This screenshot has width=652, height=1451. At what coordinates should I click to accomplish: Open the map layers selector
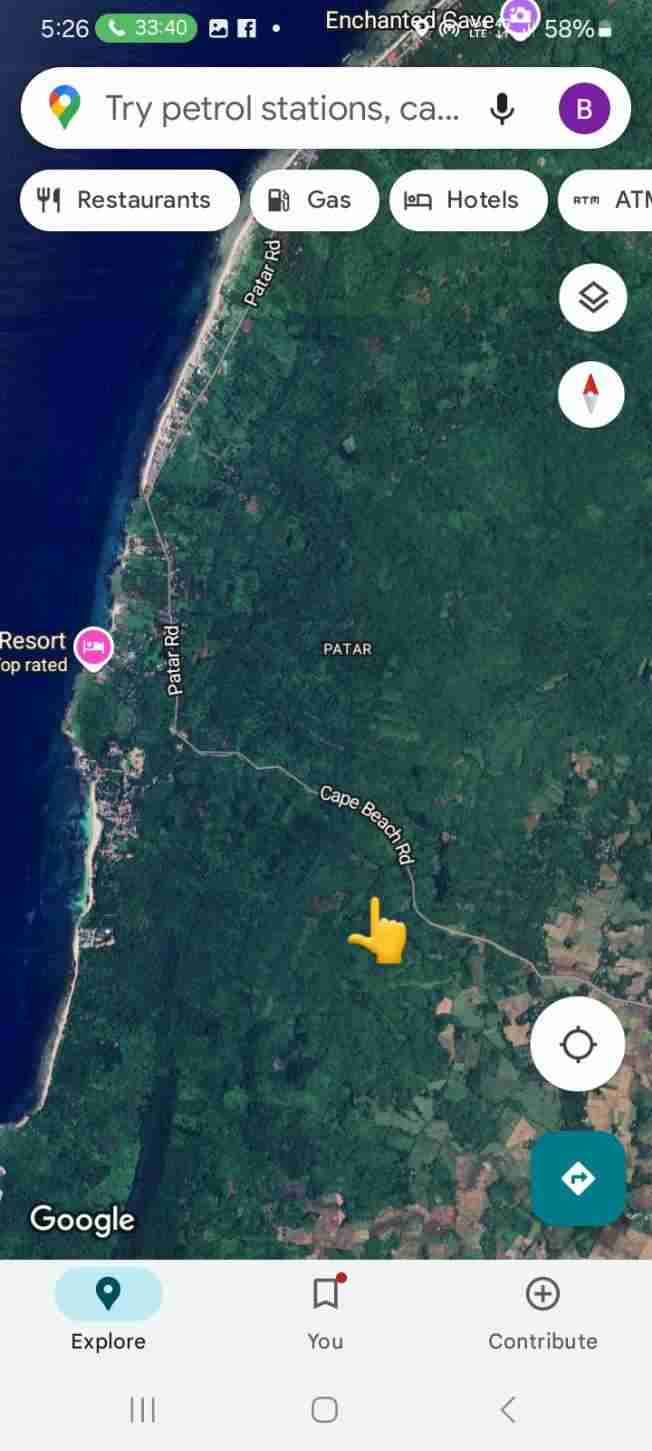point(593,297)
